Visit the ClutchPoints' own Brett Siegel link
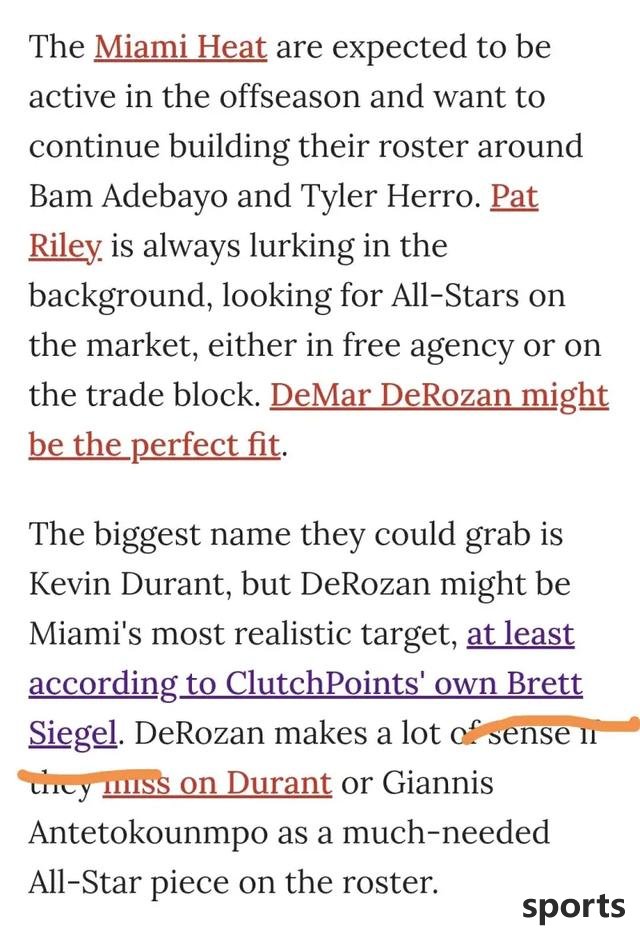The height and width of the screenshot is (938, 640). [x=305, y=684]
